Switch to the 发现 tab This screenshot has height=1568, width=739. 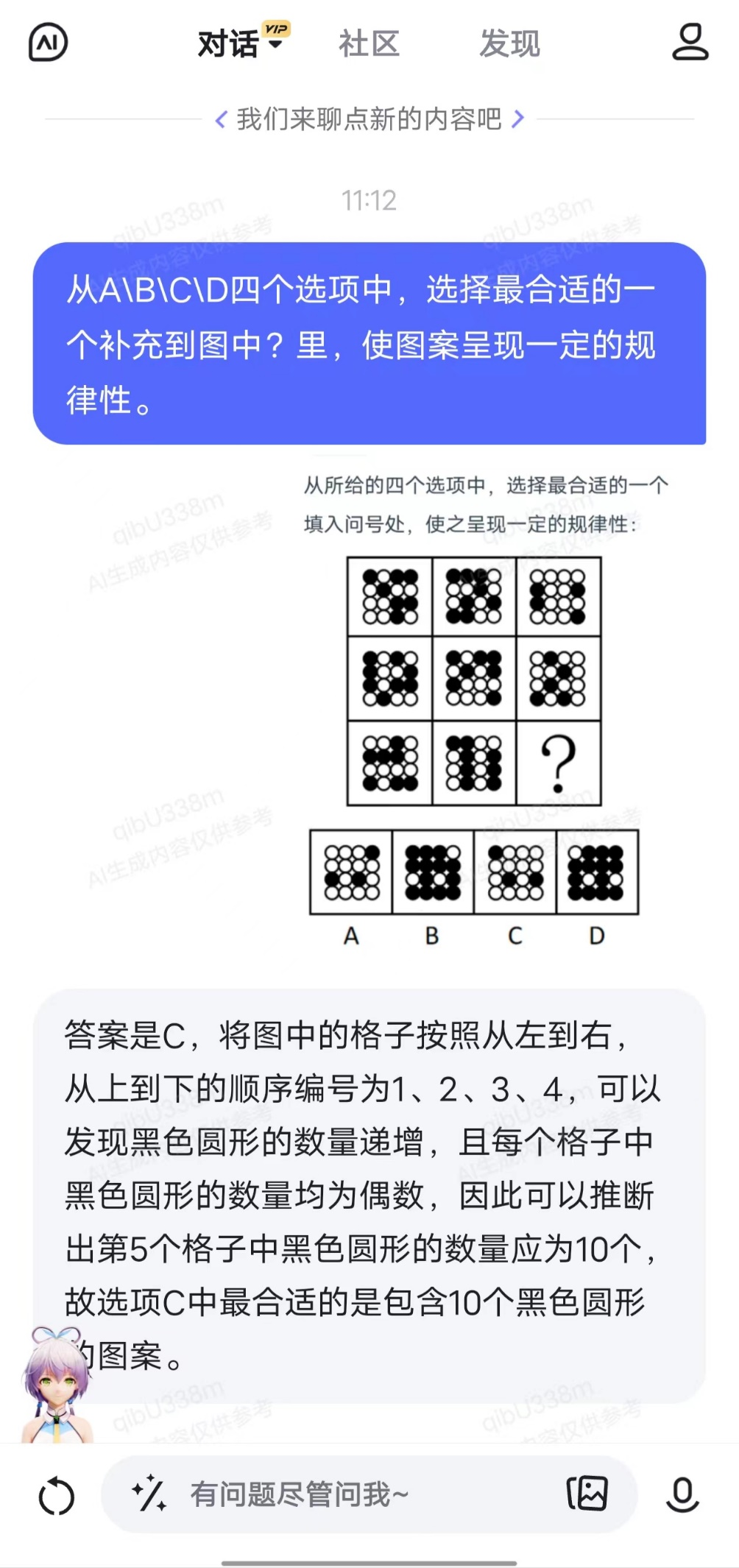(509, 44)
